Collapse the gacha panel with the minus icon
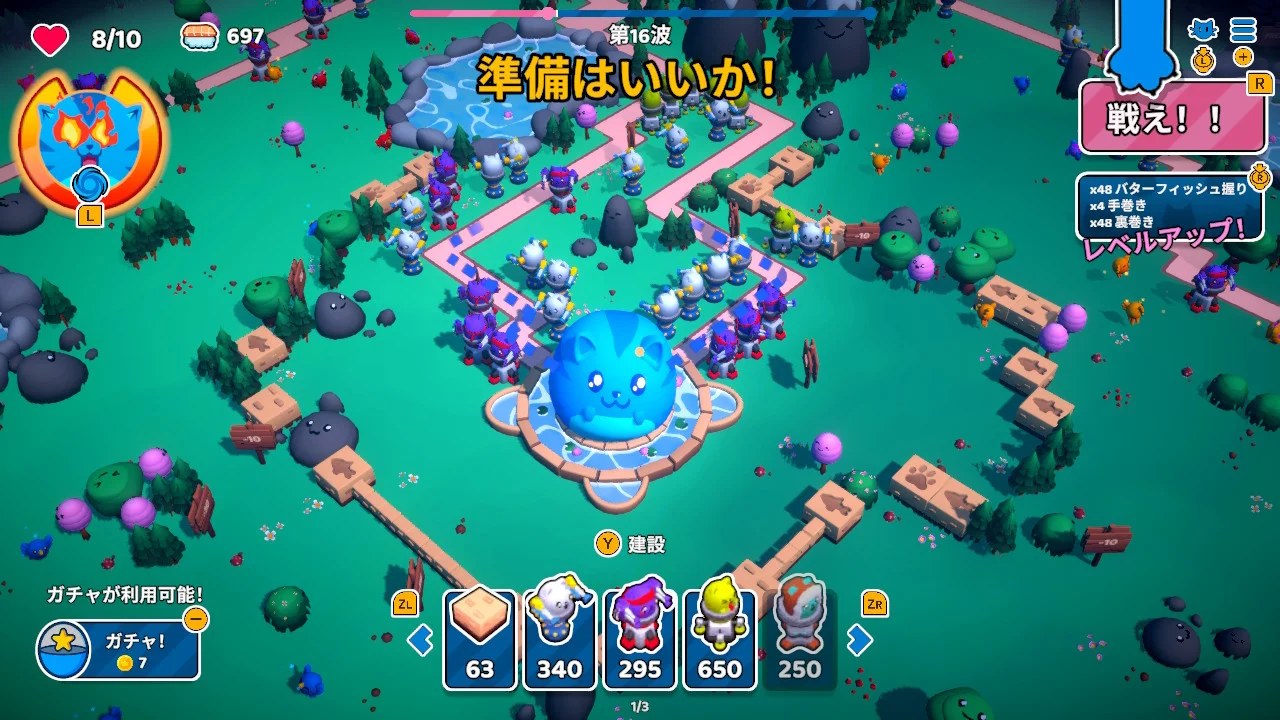Image resolution: width=1280 pixels, height=720 pixels. tap(197, 620)
